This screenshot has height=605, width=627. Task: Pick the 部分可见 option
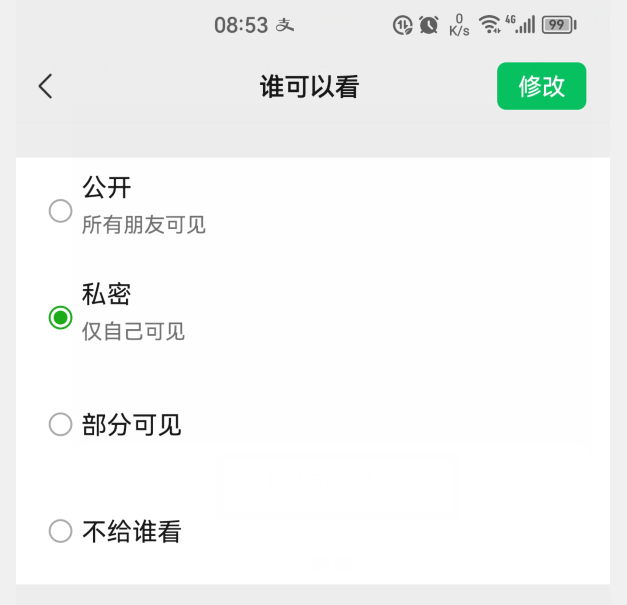(x=61, y=425)
